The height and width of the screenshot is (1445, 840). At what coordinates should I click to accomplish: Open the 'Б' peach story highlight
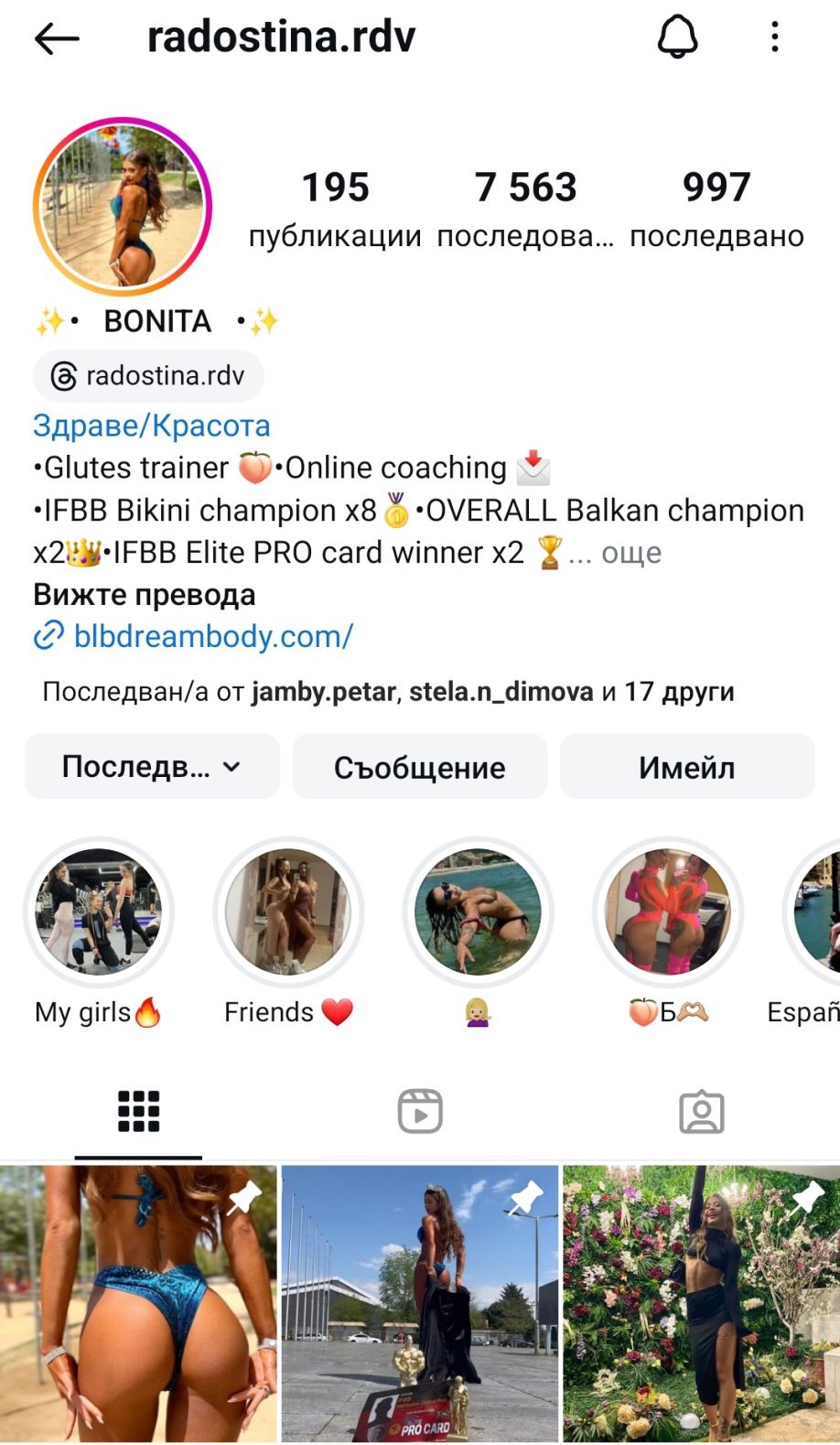tap(668, 911)
